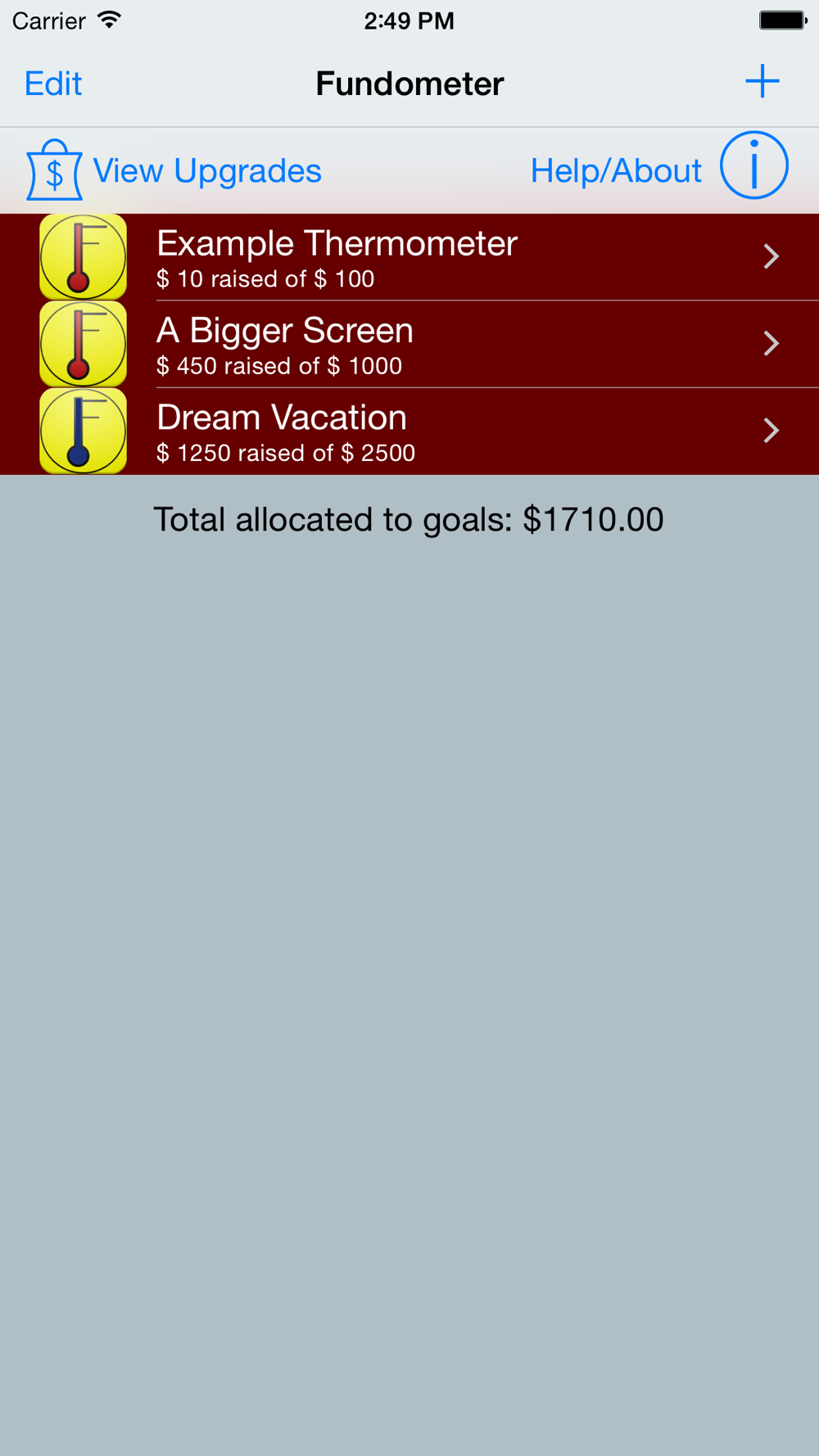View the Dream Vacation goal
The image size is (819, 1456).
point(409,431)
